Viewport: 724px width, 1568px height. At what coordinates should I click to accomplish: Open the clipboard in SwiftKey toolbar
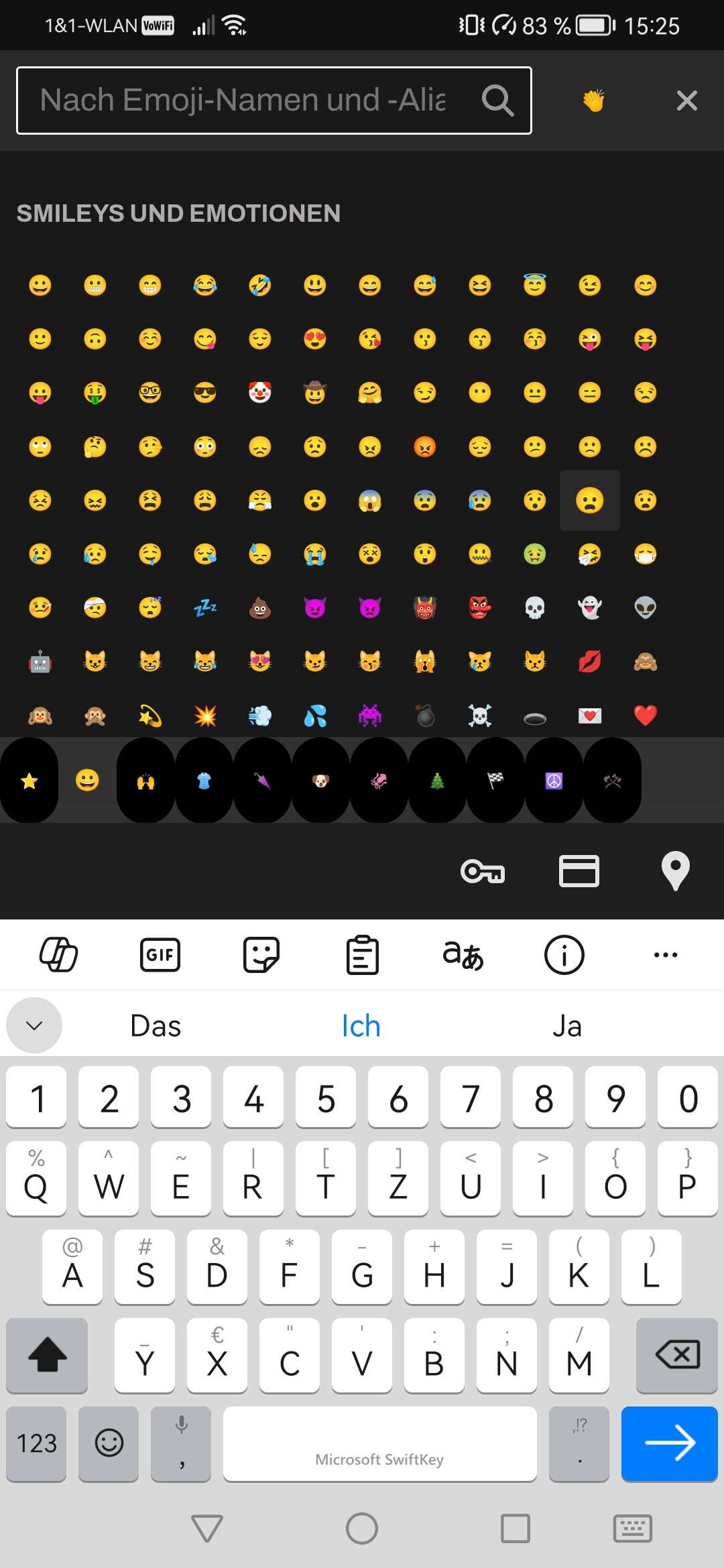363,954
